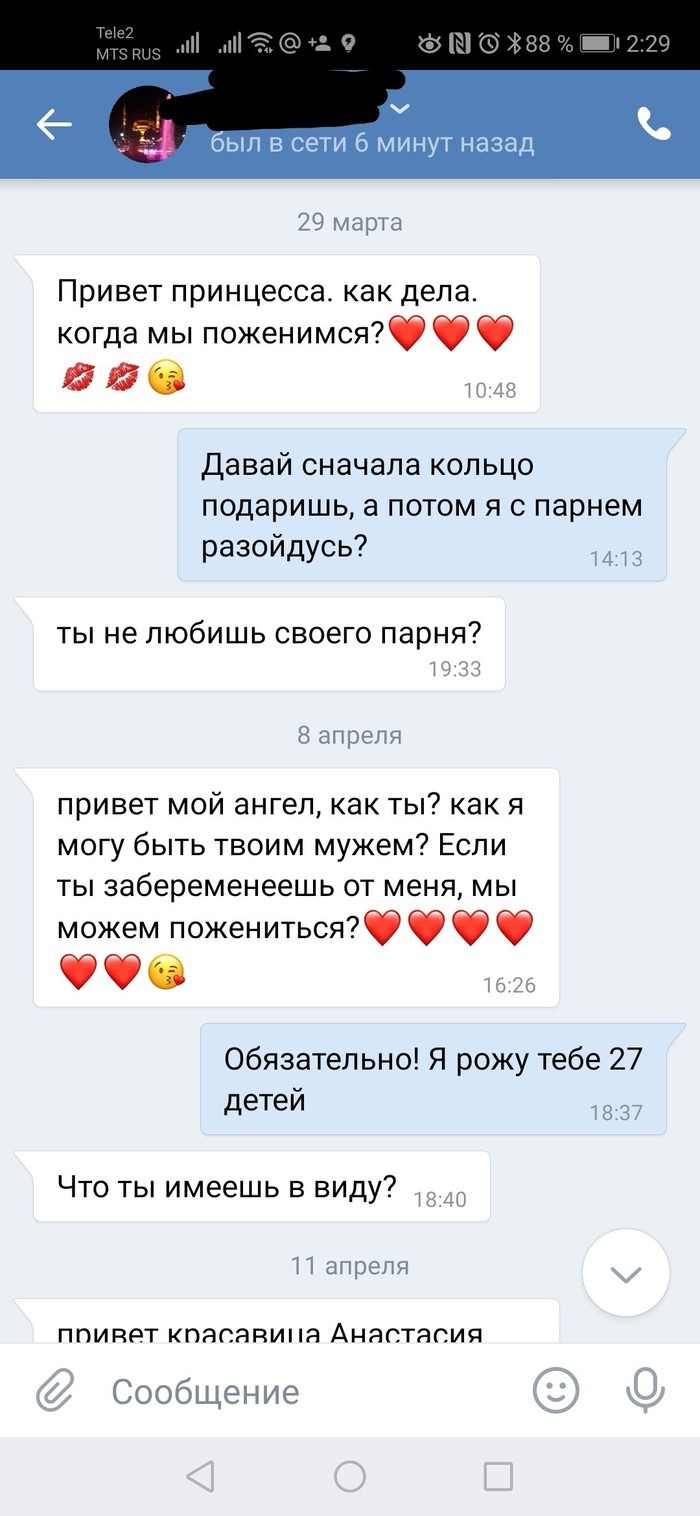Attach a file with the paperclip
Screen dimensions: 700x1516
(x=56, y=1391)
